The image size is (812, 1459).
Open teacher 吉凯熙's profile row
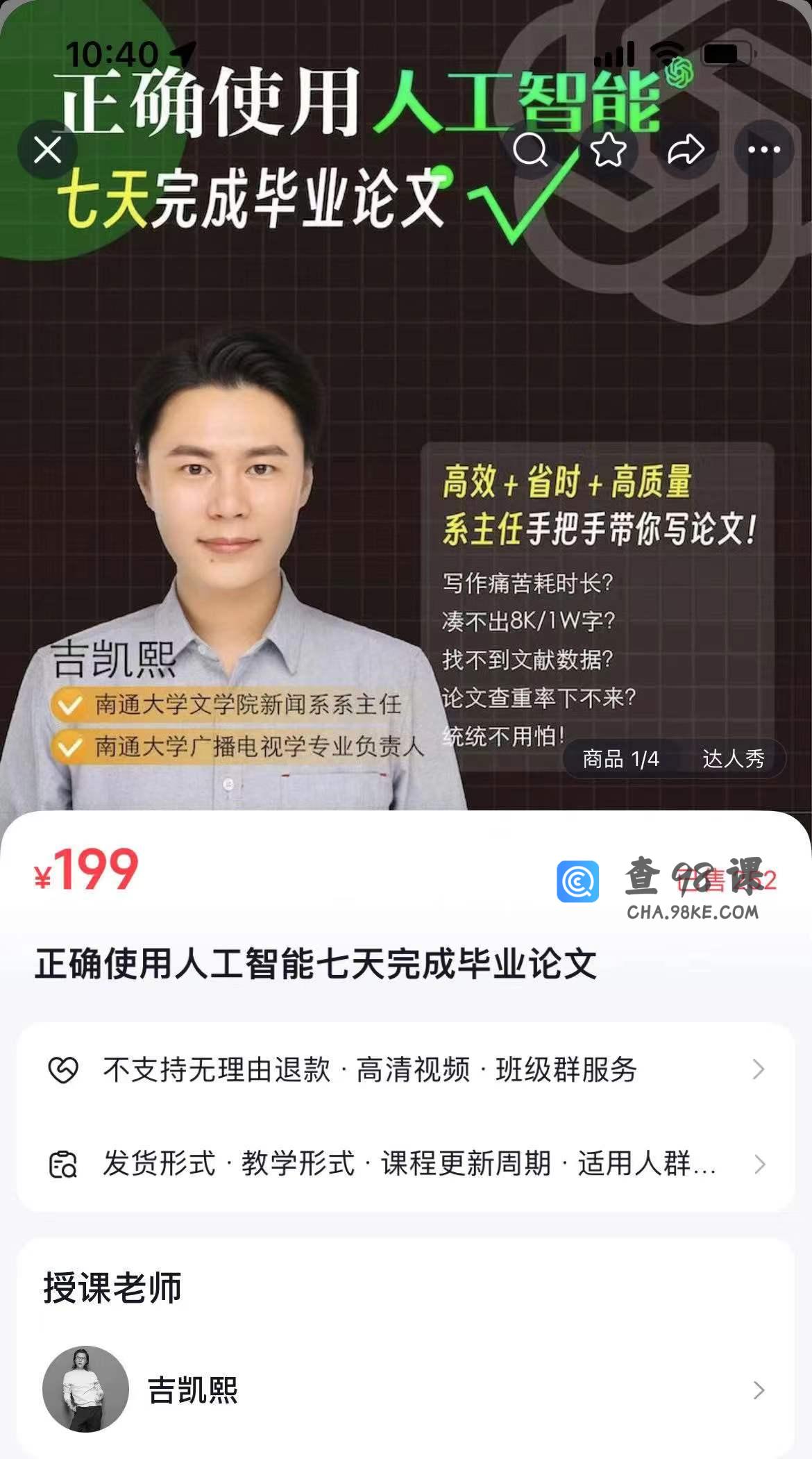(405, 1390)
